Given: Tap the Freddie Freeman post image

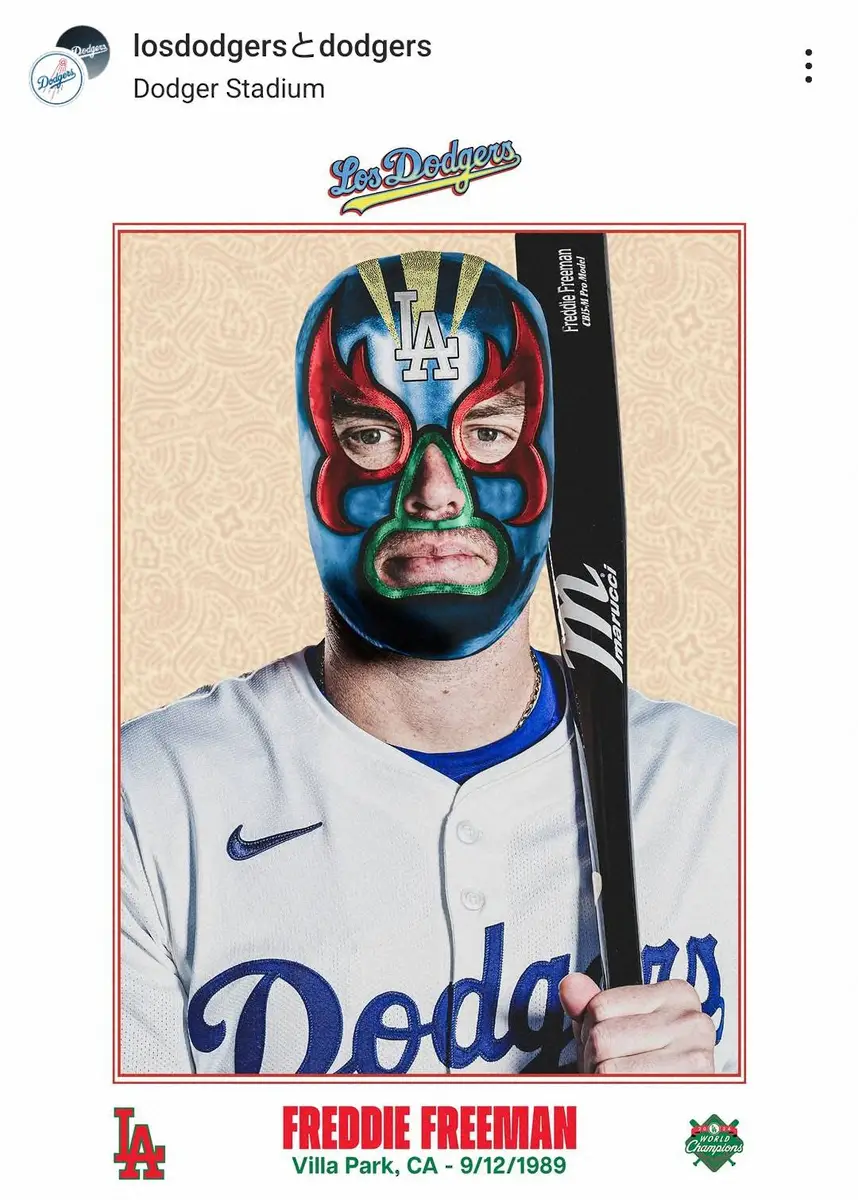Looking at the screenshot, I should click(428, 650).
